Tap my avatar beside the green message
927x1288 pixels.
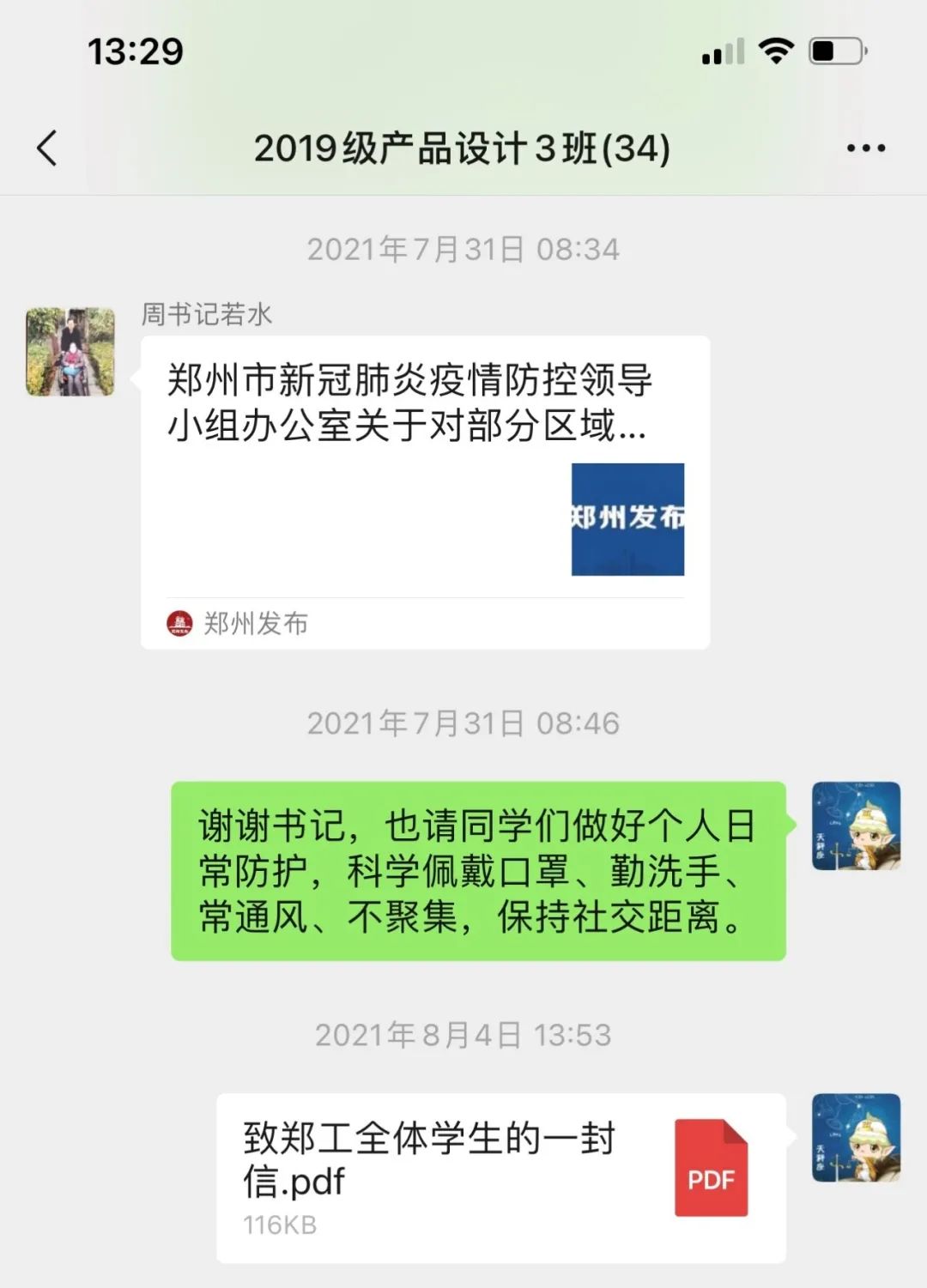pos(856,825)
